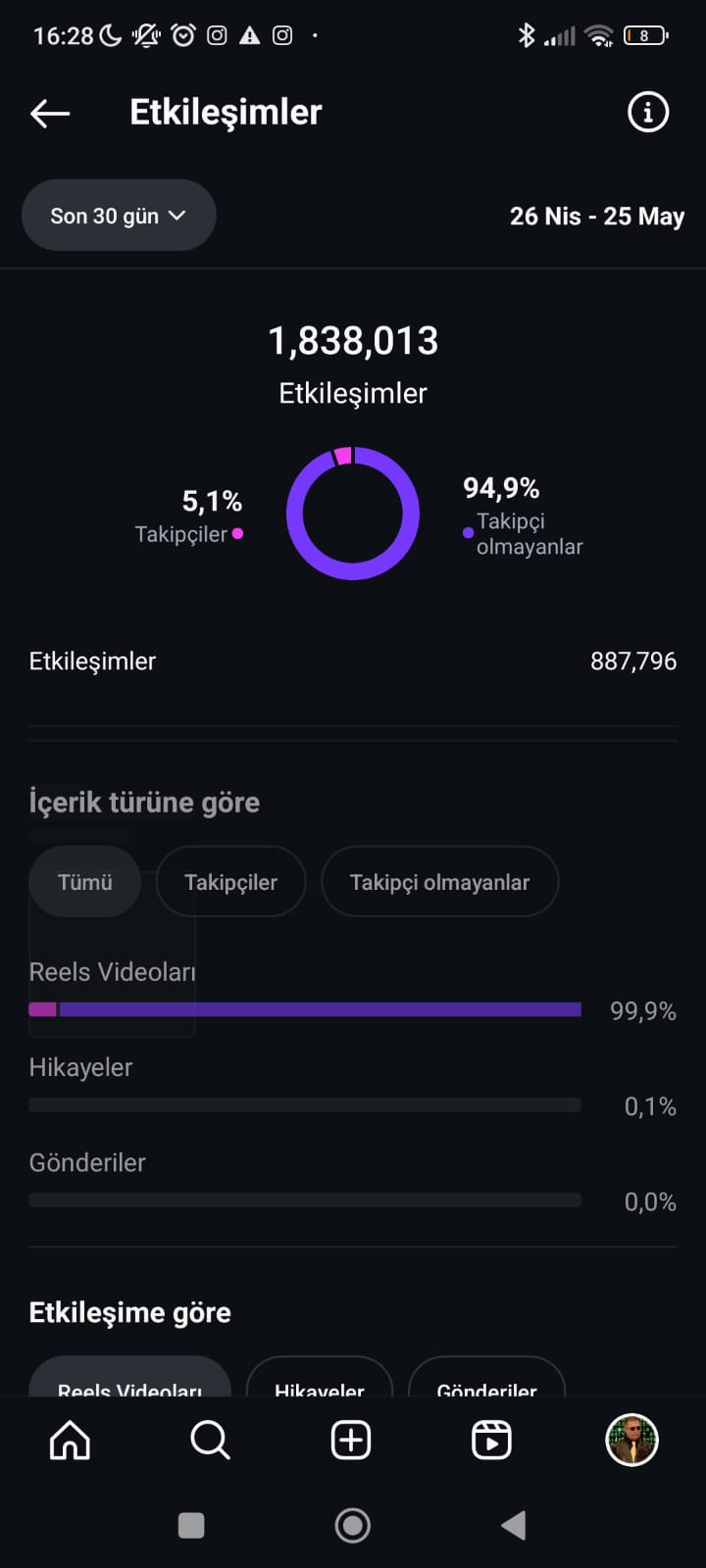Open the Son 30 gün period dropdown
The width and height of the screenshot is (706, 1568).
pyautogui.click(x=119, y=216)
